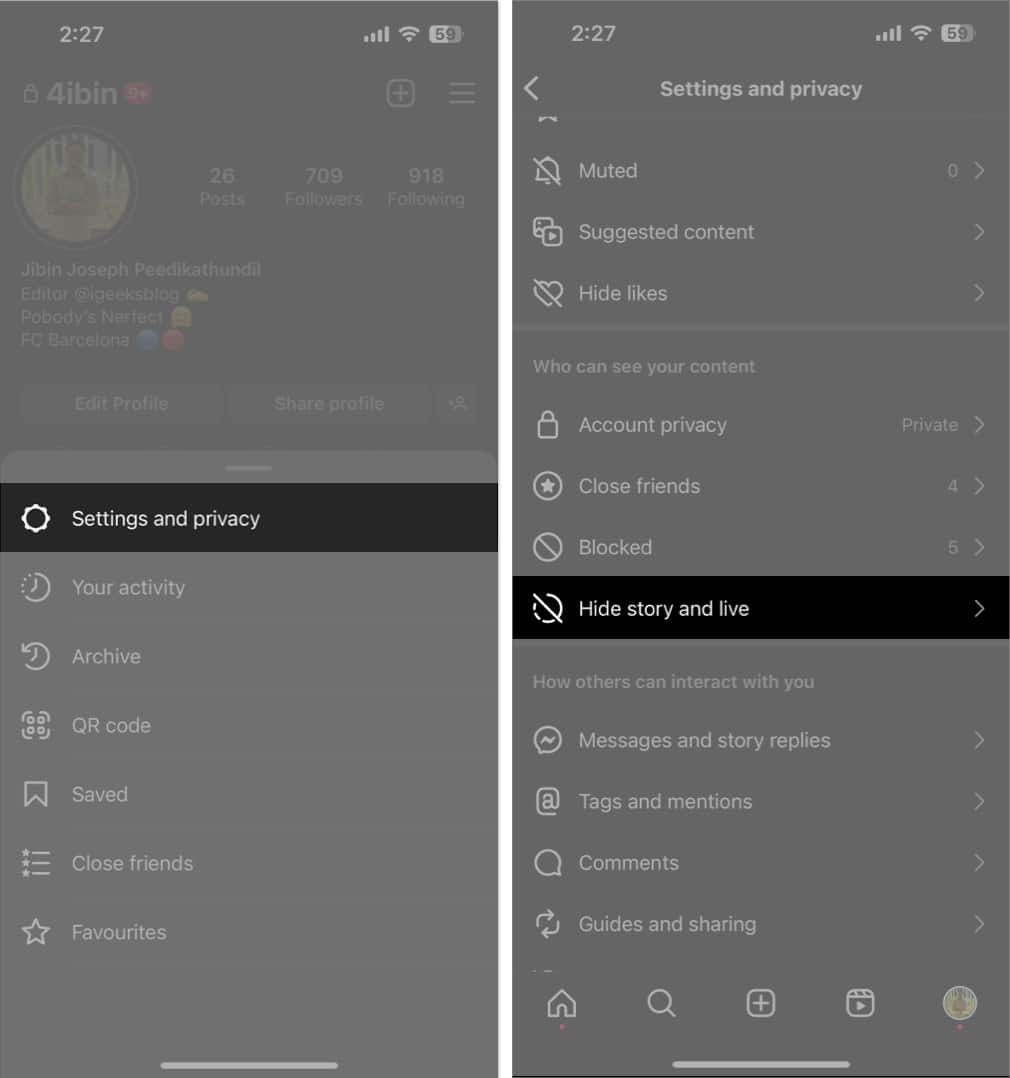
Task: Open the Favourites list
Action: (x=118, y=932)
